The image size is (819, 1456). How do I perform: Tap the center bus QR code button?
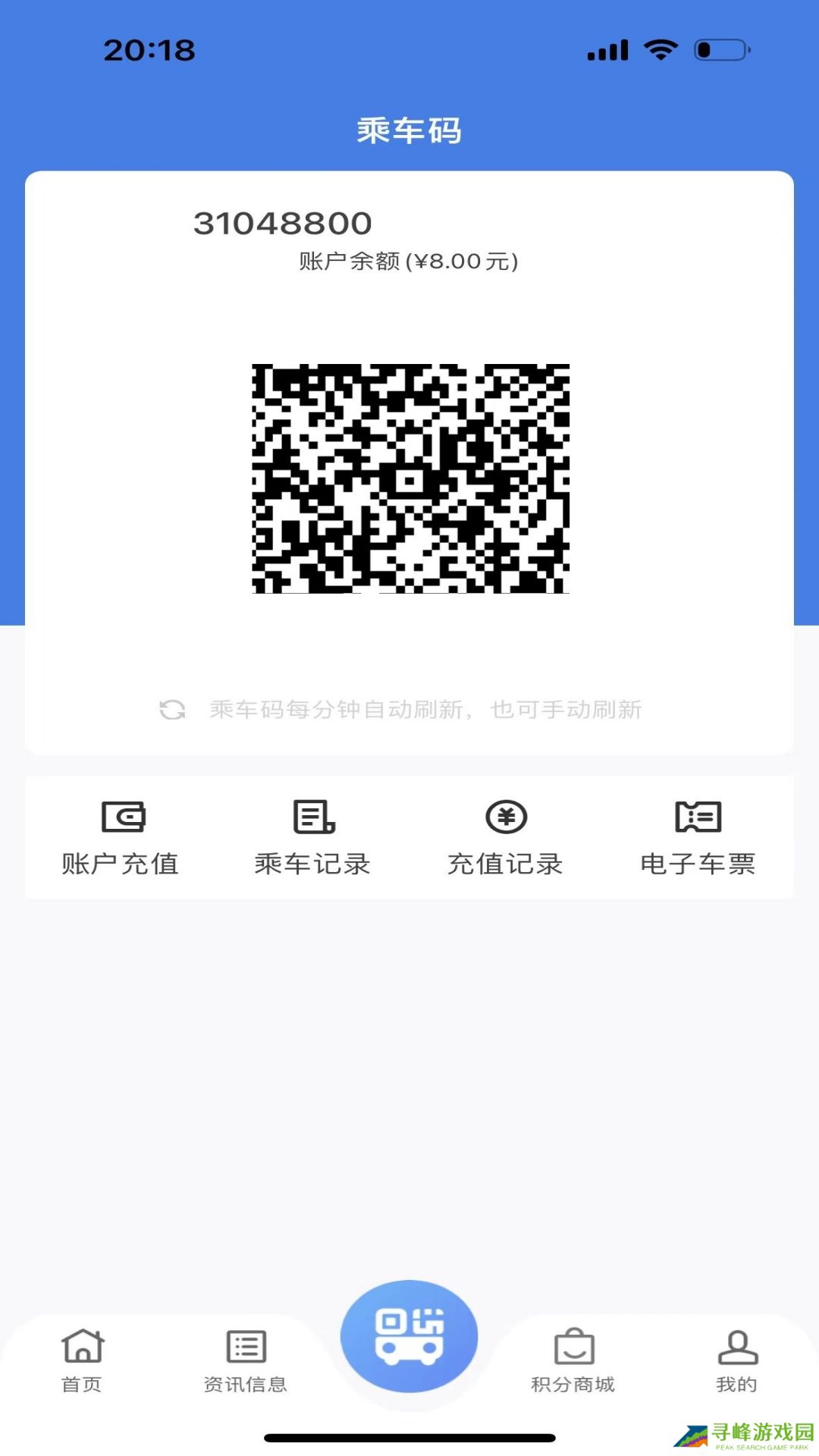click(409, 1336)
